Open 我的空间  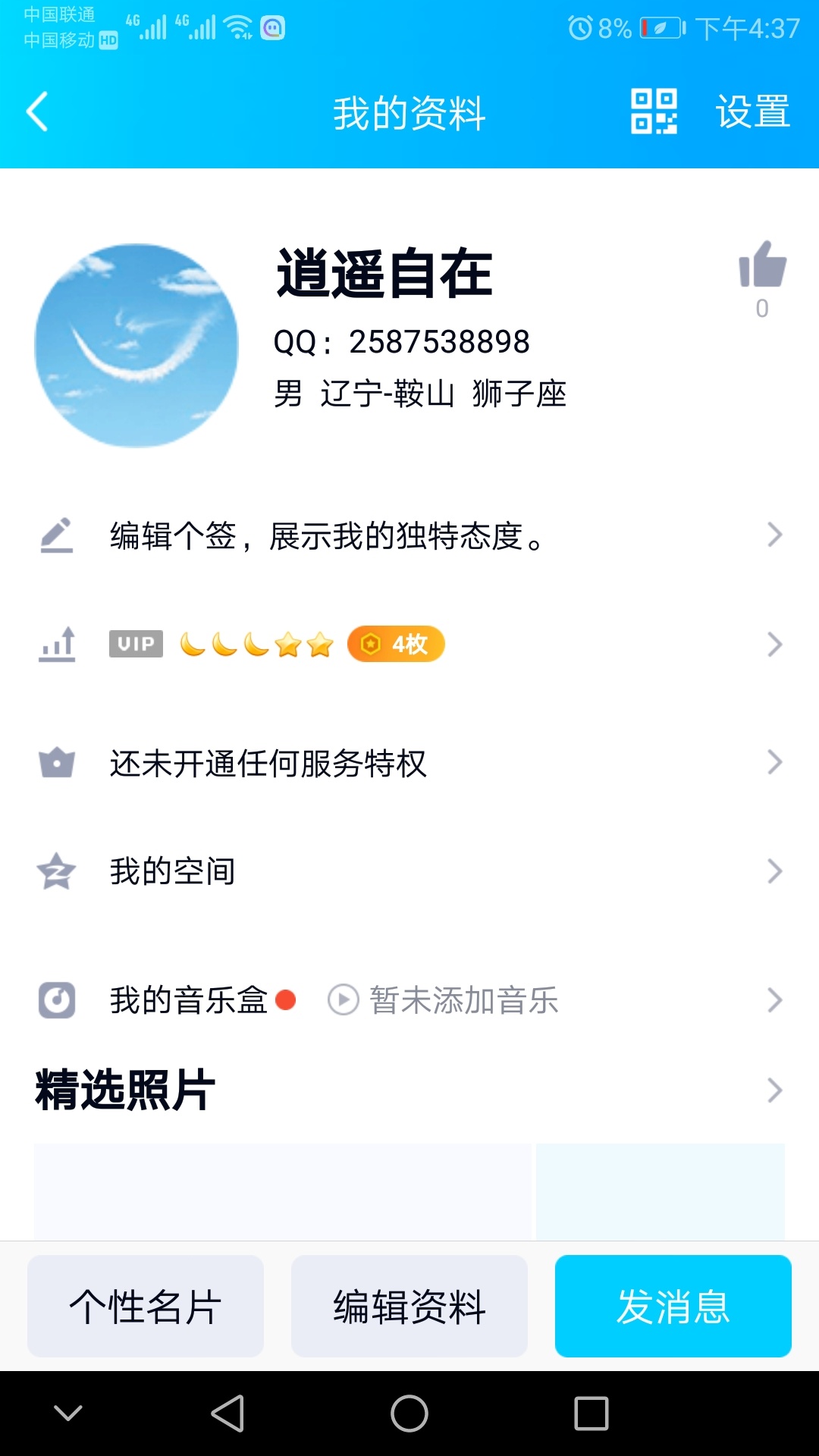(x=409, y=871)
